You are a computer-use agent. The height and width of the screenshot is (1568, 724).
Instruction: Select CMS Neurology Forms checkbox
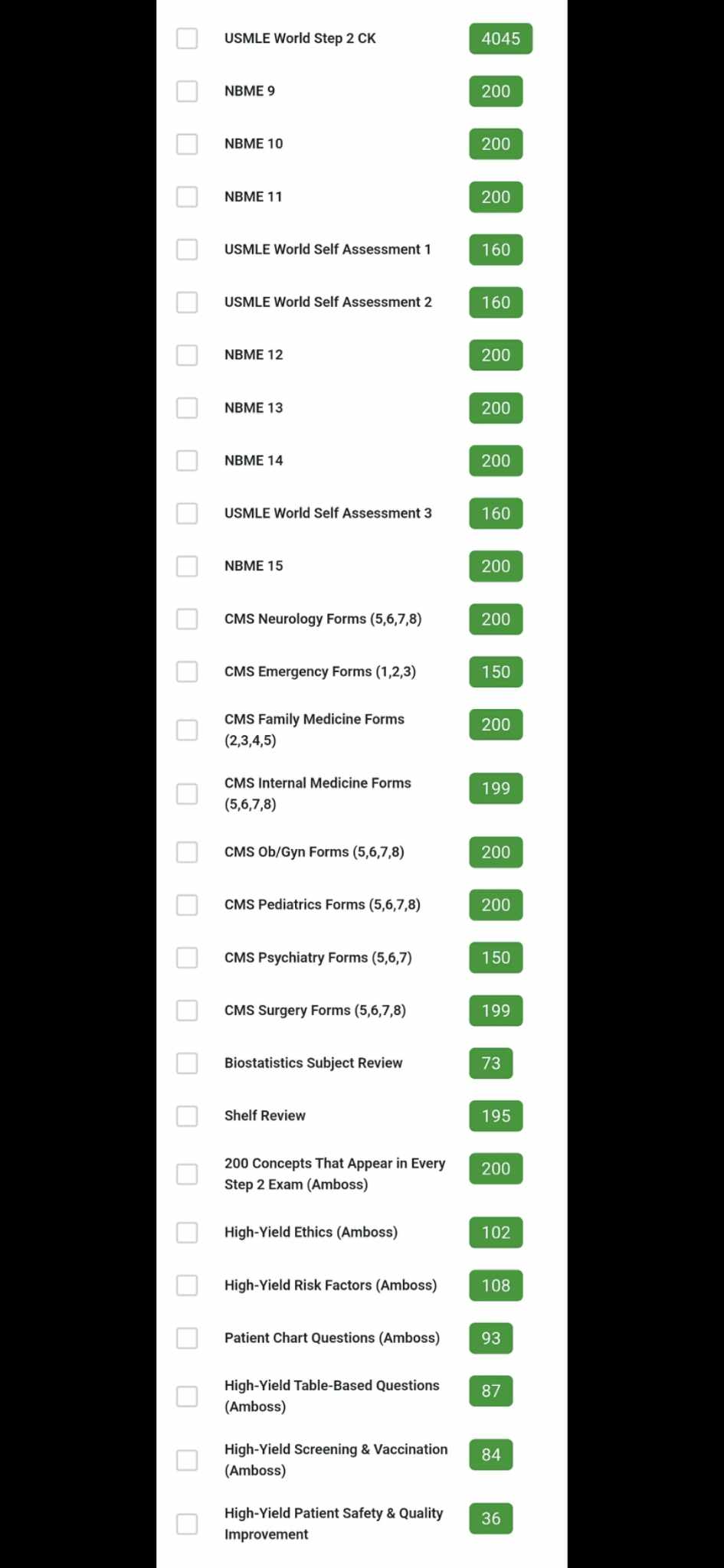(x=187, y=619)
